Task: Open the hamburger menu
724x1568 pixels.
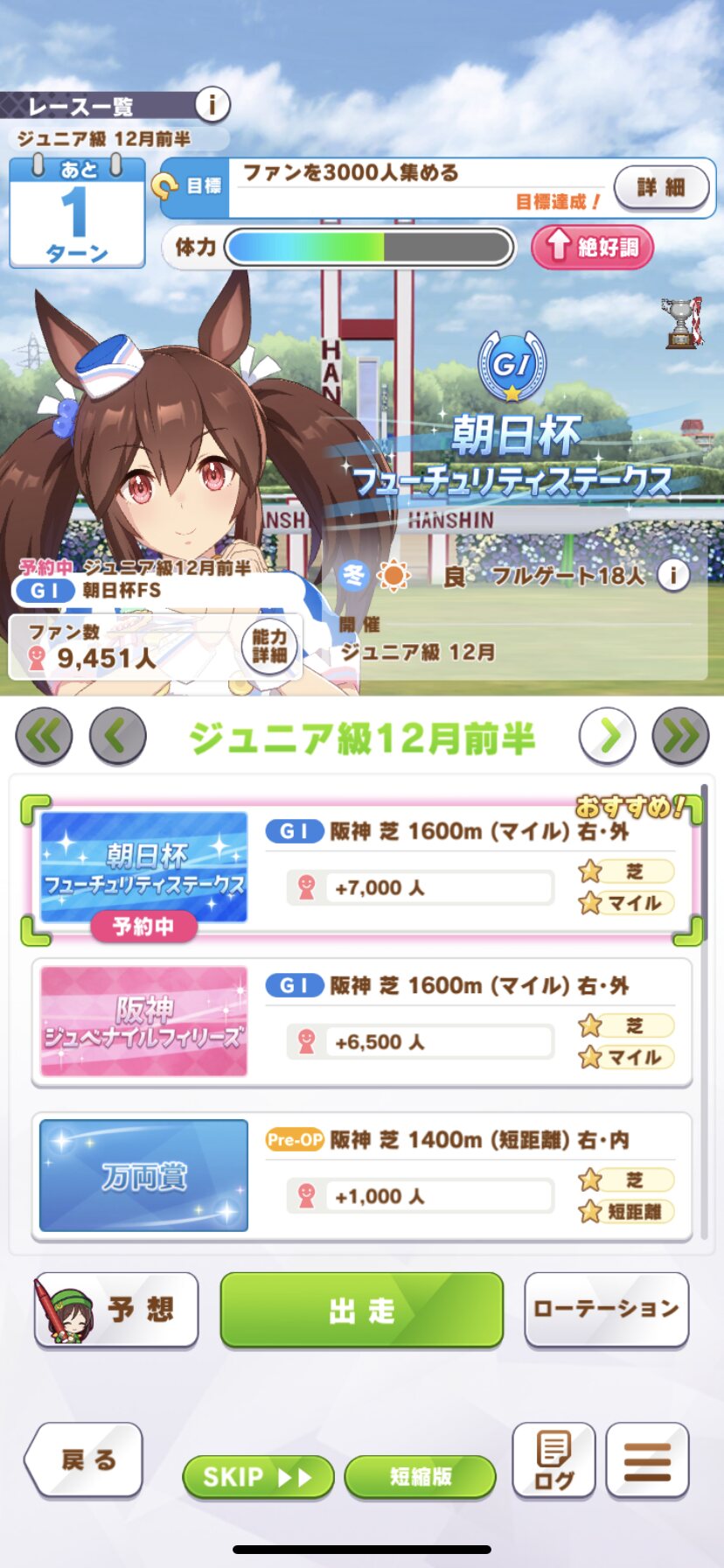Action: (x=647, y=1460)
